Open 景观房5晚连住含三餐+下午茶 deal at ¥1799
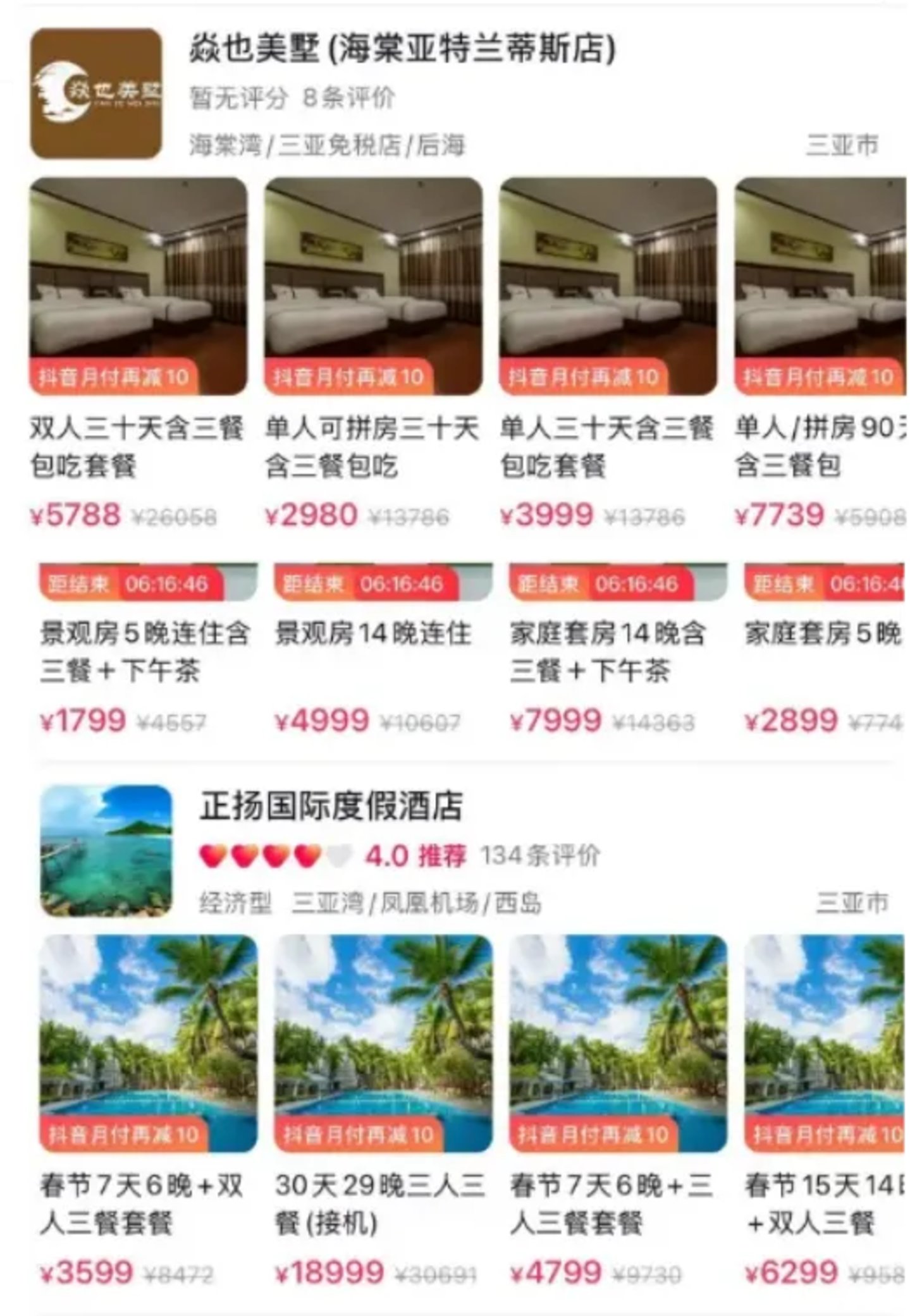Screen dimensions: 910x1316 (x=145, y=651)
